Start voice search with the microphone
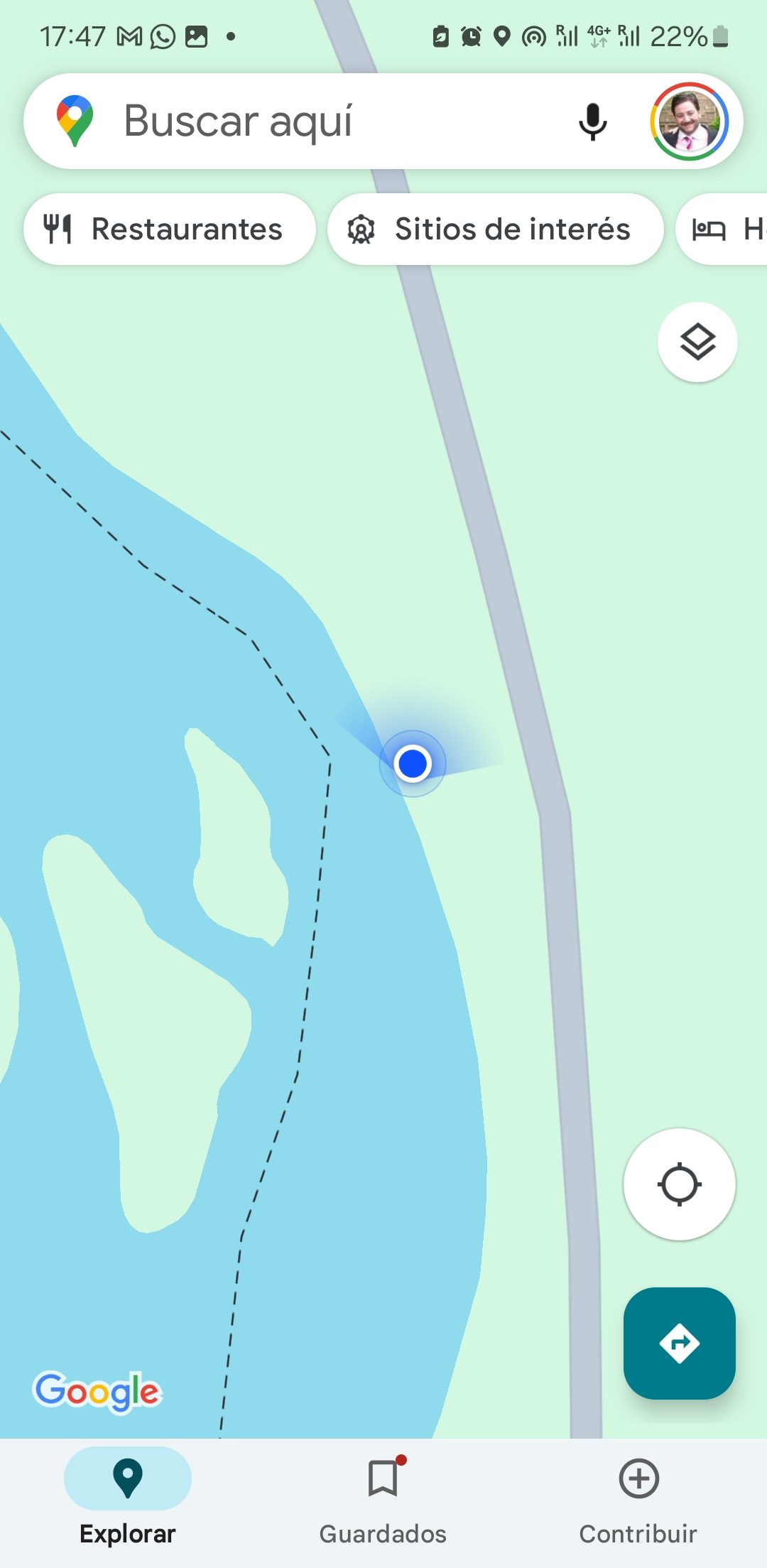 592,121
